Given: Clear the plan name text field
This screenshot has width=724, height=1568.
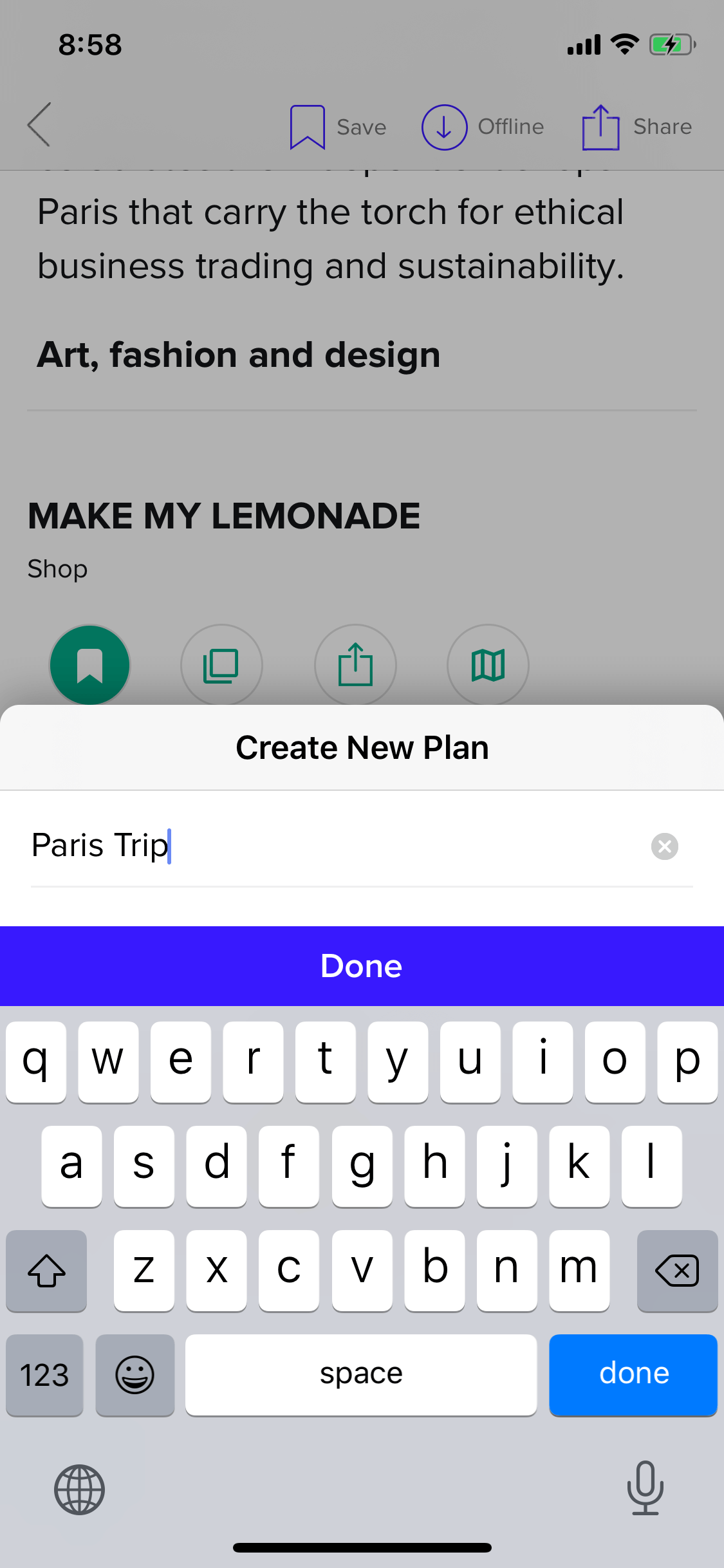Looking at the screenshot, I should click(665, 846).
